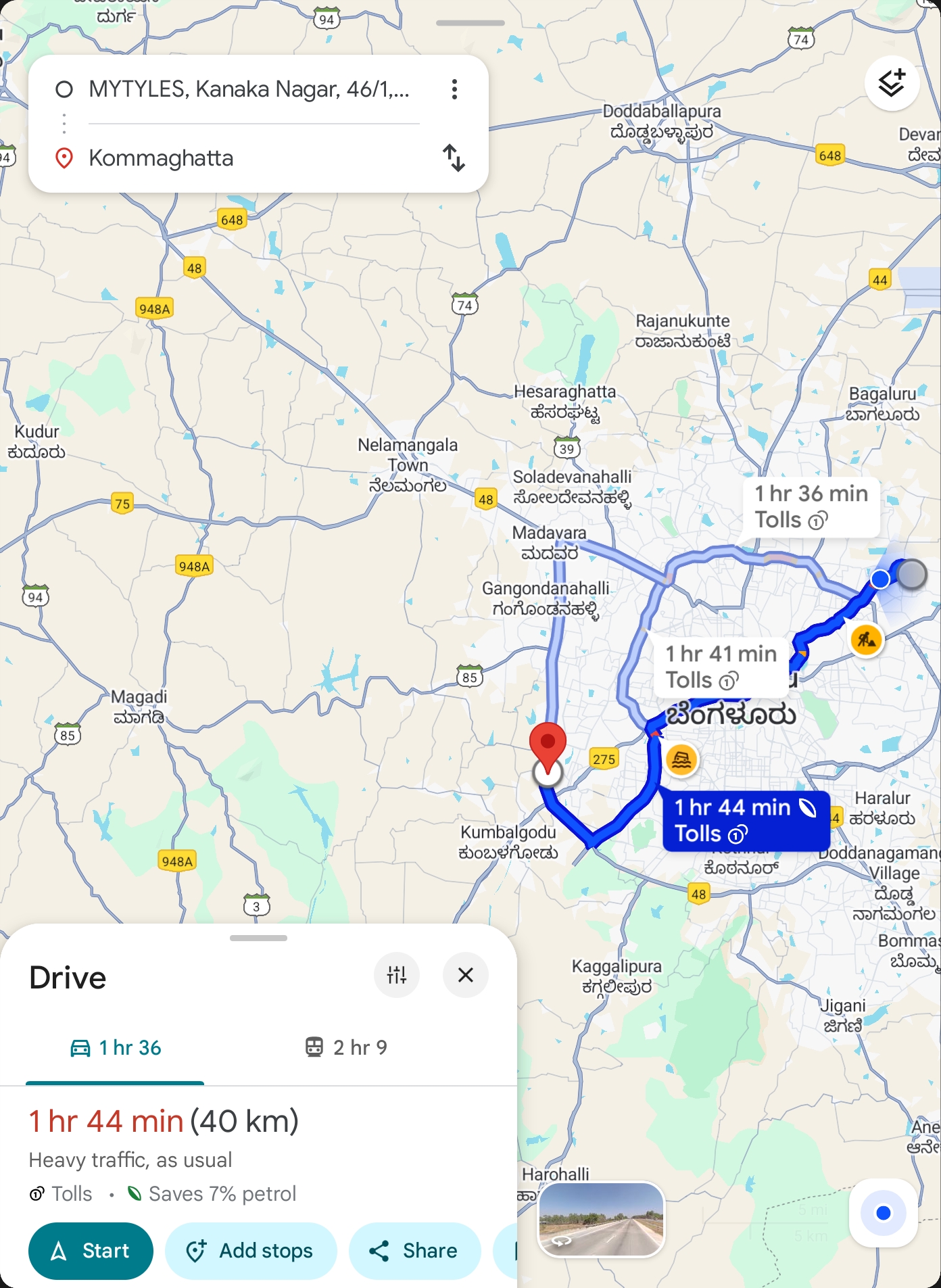Close the Drive directions panel

465,975
